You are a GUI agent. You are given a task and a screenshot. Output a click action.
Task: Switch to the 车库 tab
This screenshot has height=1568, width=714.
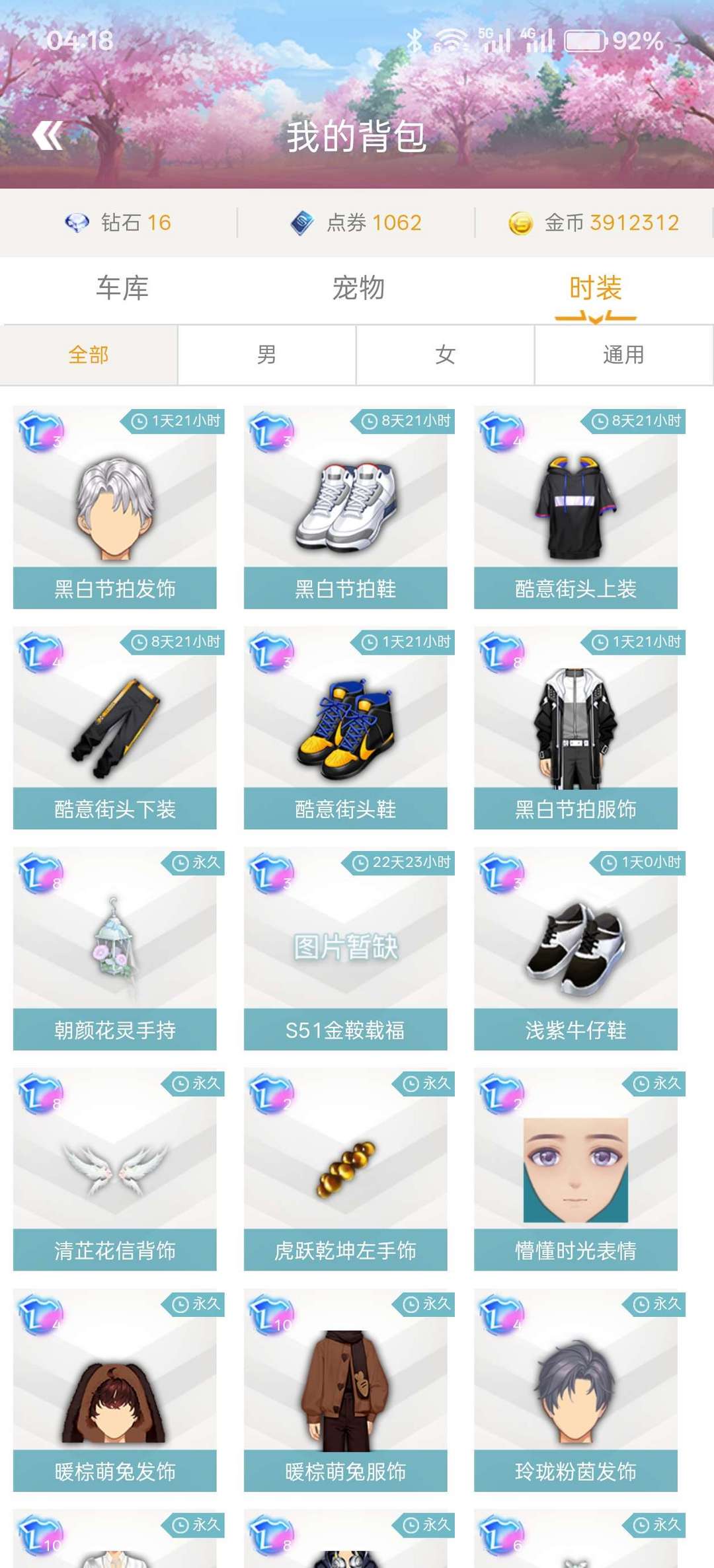tap(122, 289)
